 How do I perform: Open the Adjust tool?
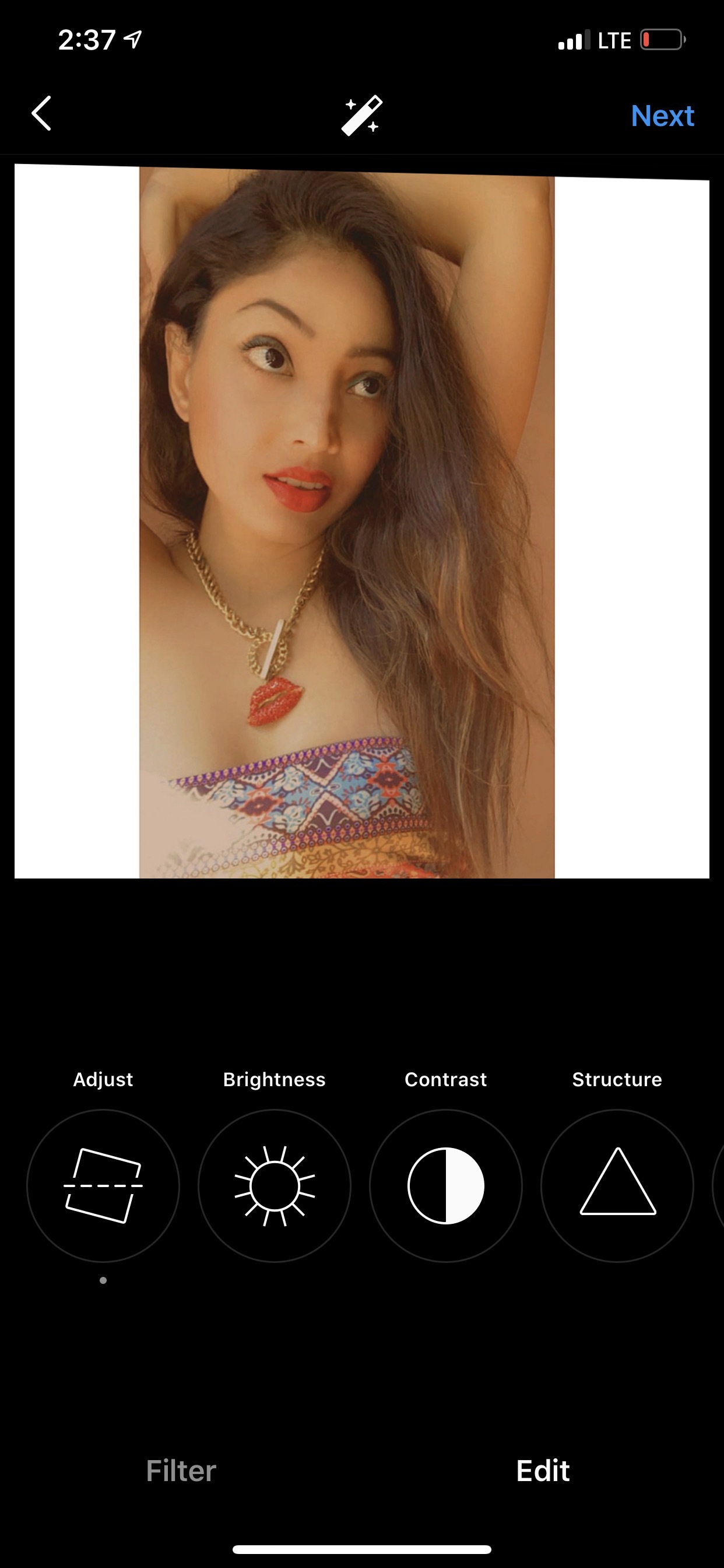(103, 1185)
